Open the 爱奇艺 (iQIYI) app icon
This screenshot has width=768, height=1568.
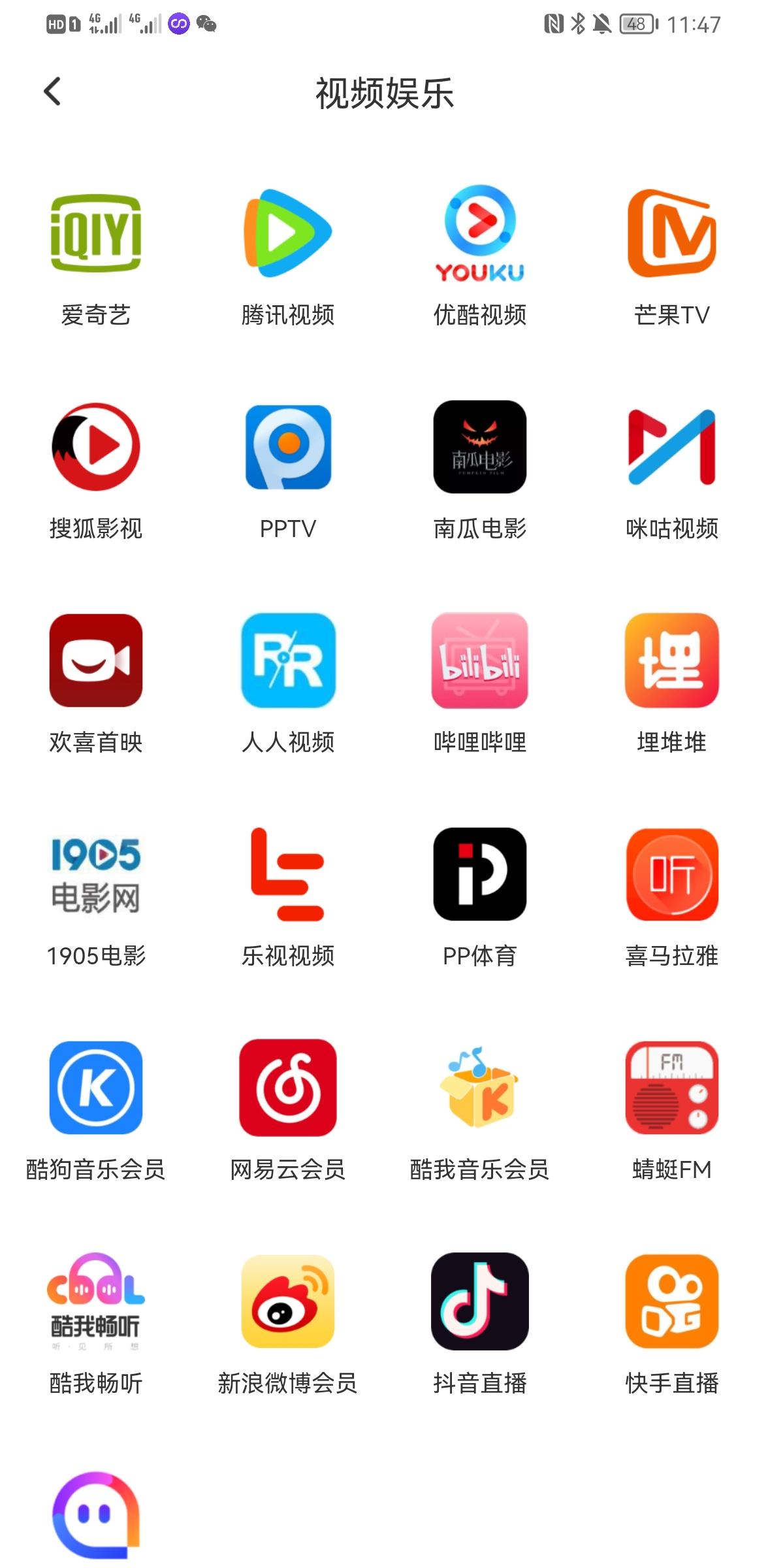[x=95, y=235]
